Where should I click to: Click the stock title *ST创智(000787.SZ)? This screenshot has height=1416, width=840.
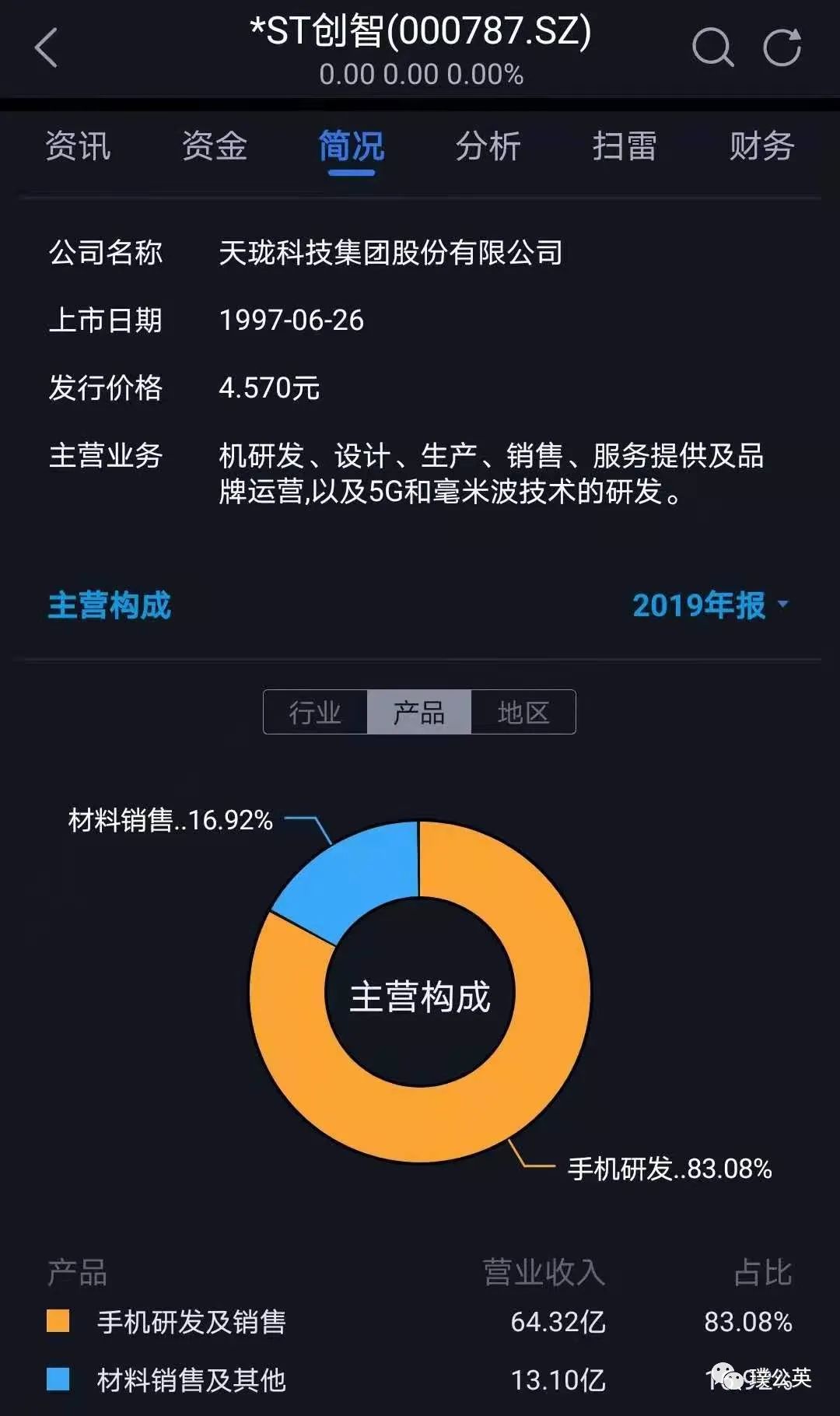(420, 33)
